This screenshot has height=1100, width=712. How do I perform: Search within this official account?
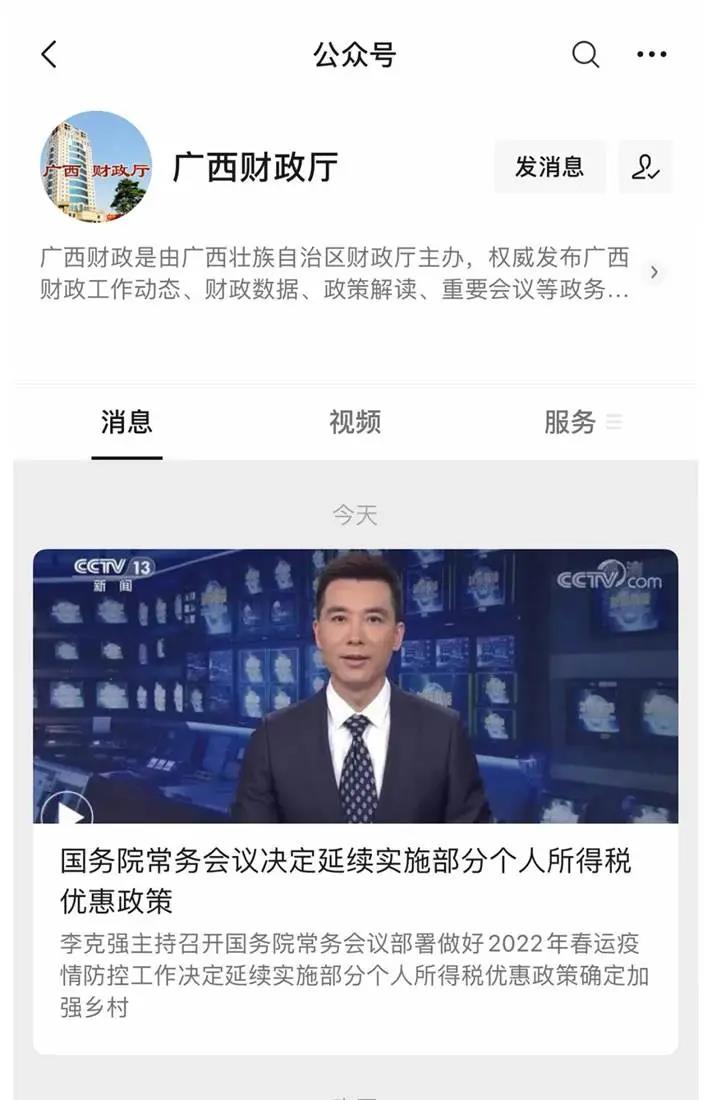pyautogui.click(x=585, y=55)
